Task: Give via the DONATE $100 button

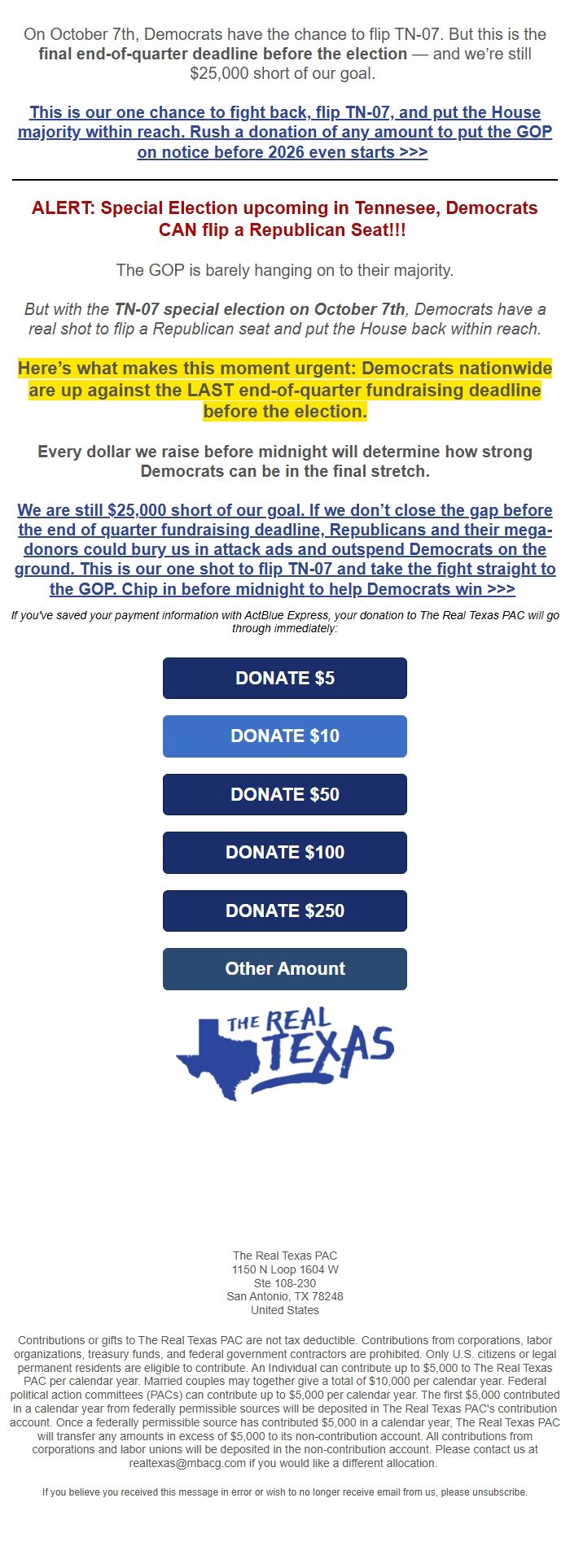Action: pos(285,853)
